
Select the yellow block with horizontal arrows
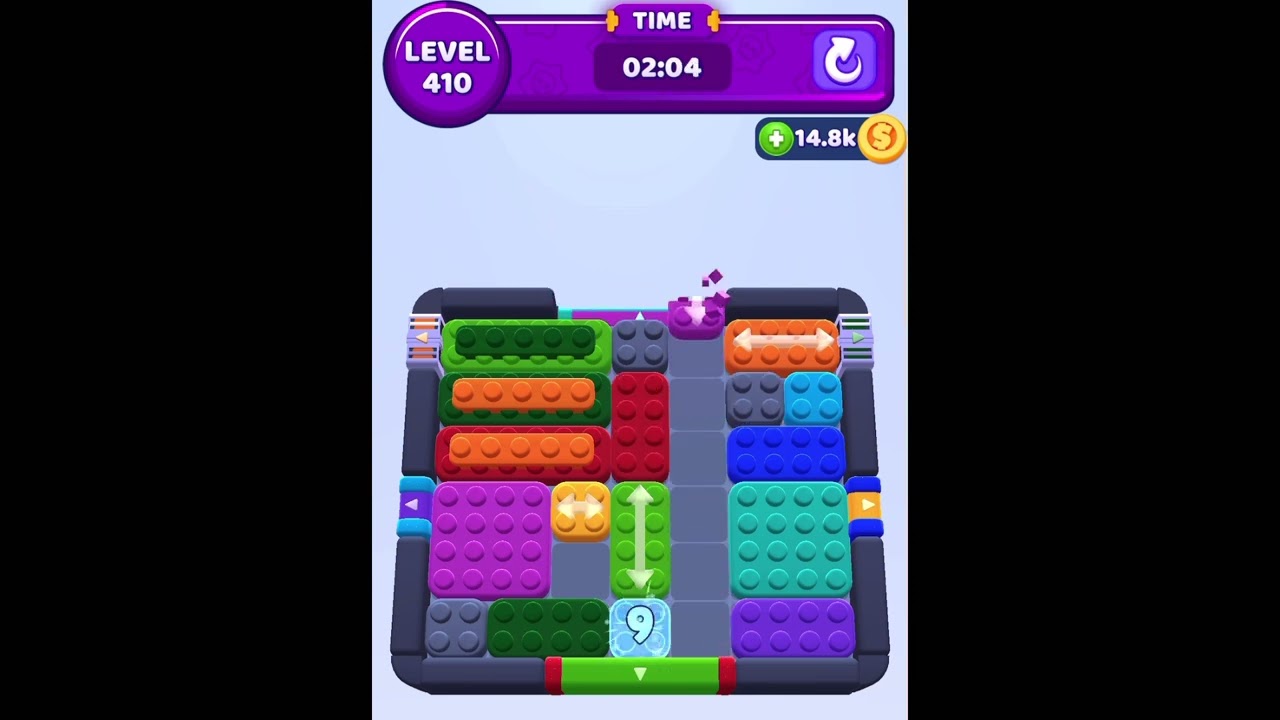[x=580, y=510]
